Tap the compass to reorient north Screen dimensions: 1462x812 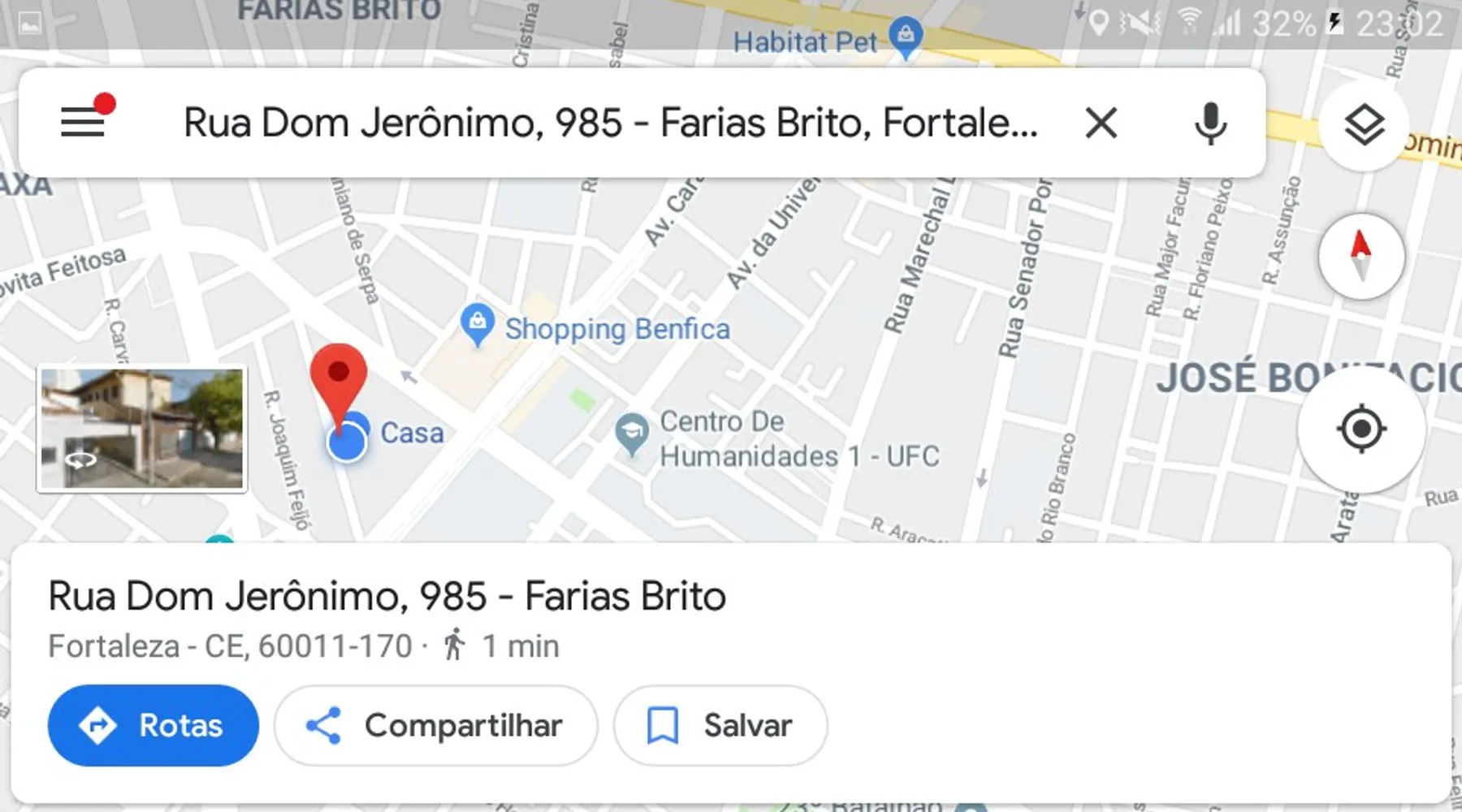(x=1361, y=257)
